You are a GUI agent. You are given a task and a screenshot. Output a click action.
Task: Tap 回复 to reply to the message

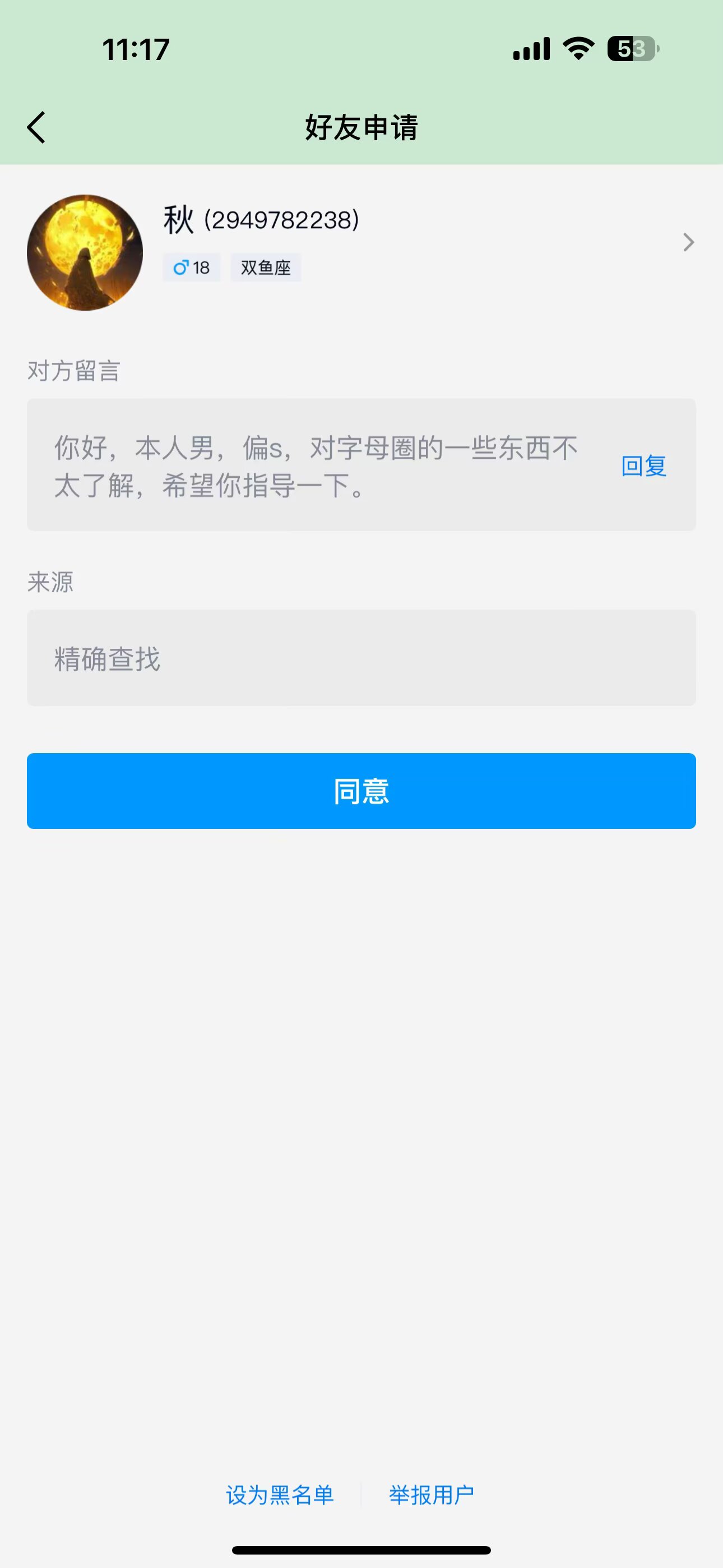(x=643, y=465)
